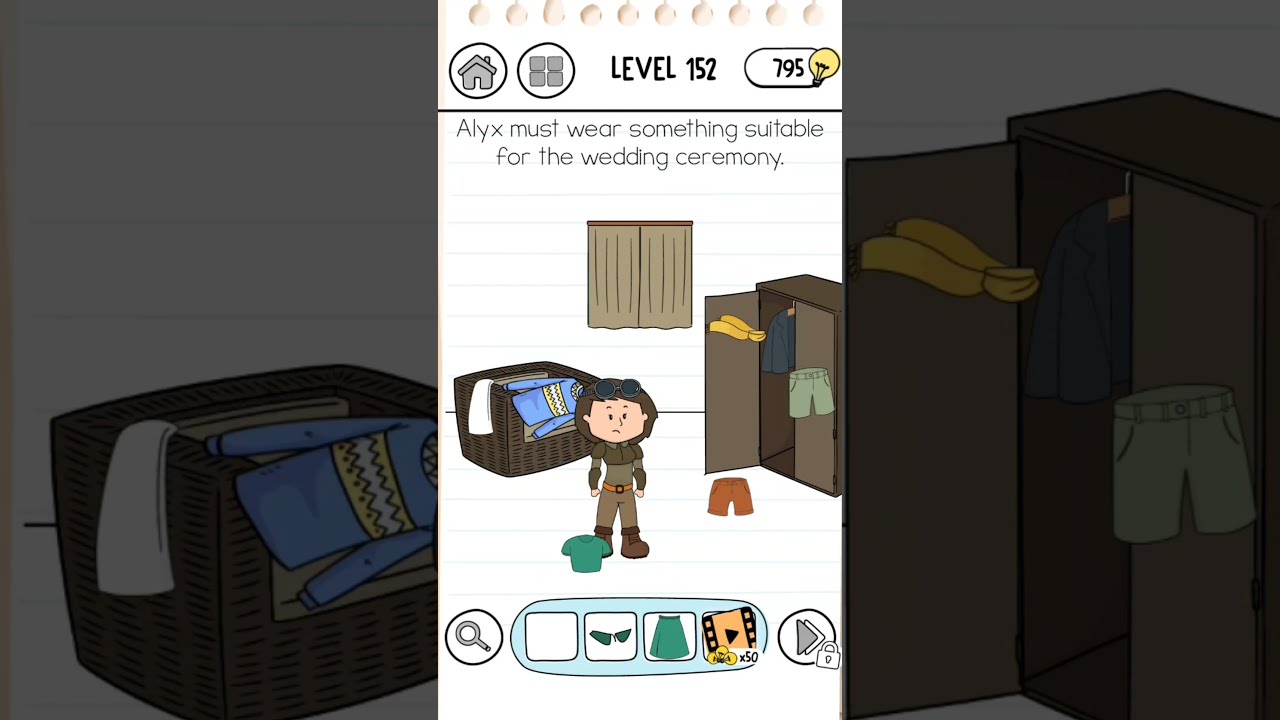Select the empty inventory slot
Screen dimensions: 1280x720
pyautogui.click(x=551, y=636)
